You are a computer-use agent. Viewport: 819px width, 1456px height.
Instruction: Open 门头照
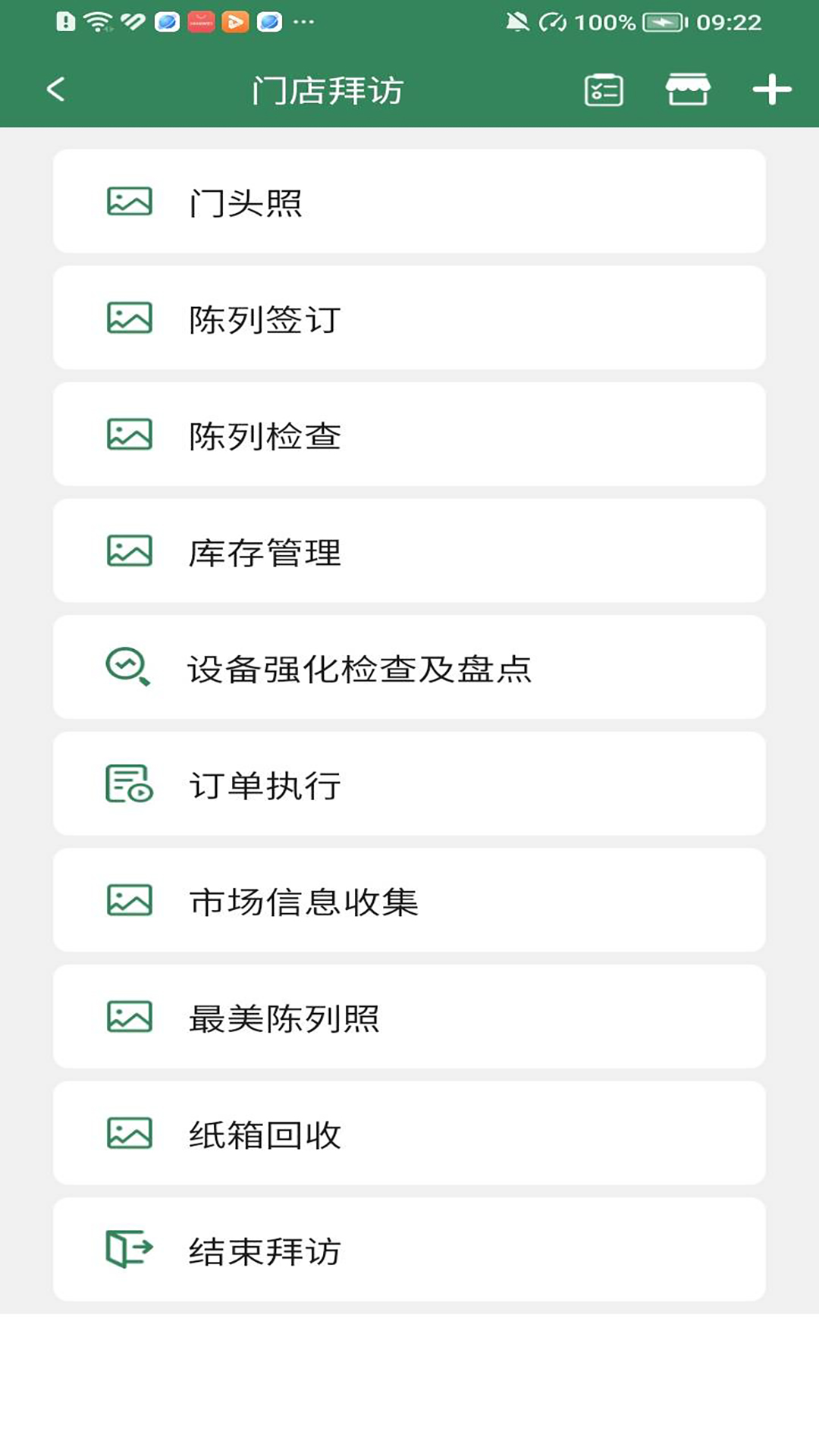coord(409,201)
